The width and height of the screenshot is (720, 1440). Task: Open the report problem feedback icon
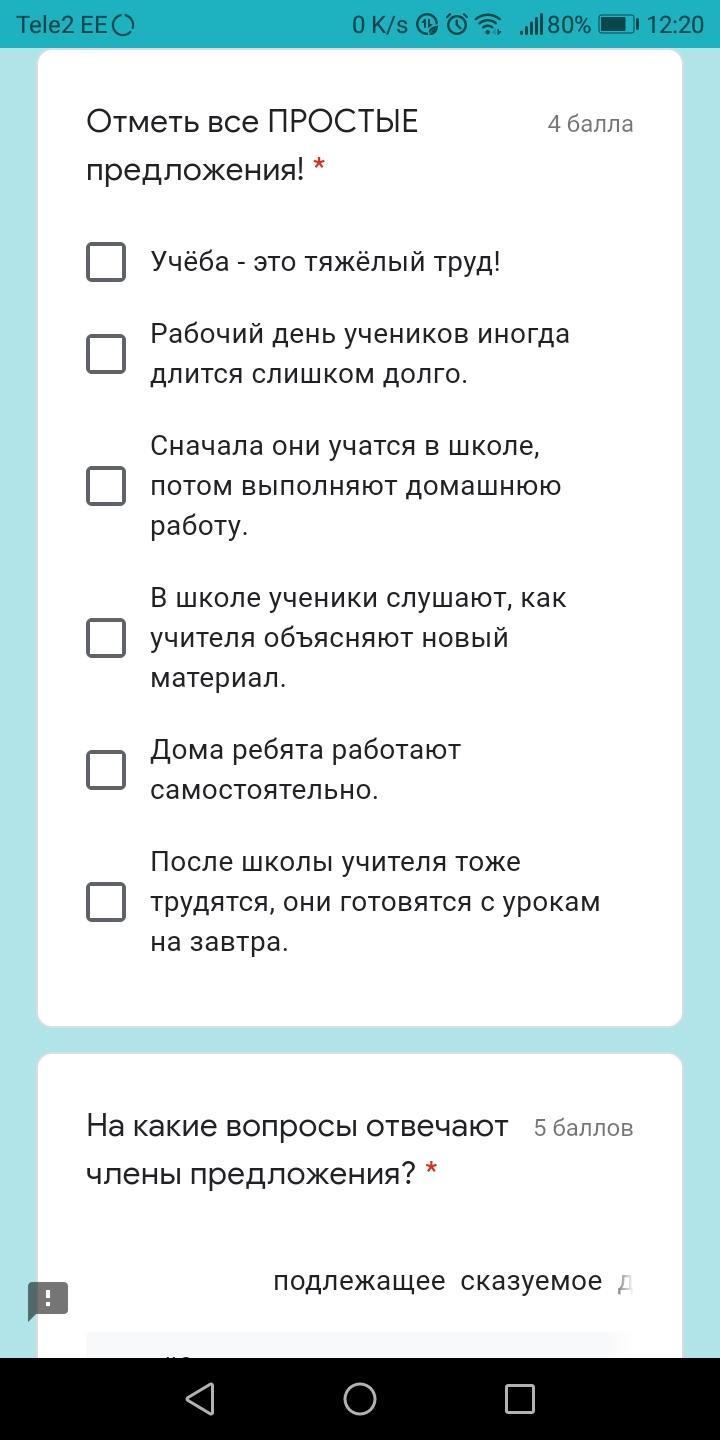coord(48,1300)
